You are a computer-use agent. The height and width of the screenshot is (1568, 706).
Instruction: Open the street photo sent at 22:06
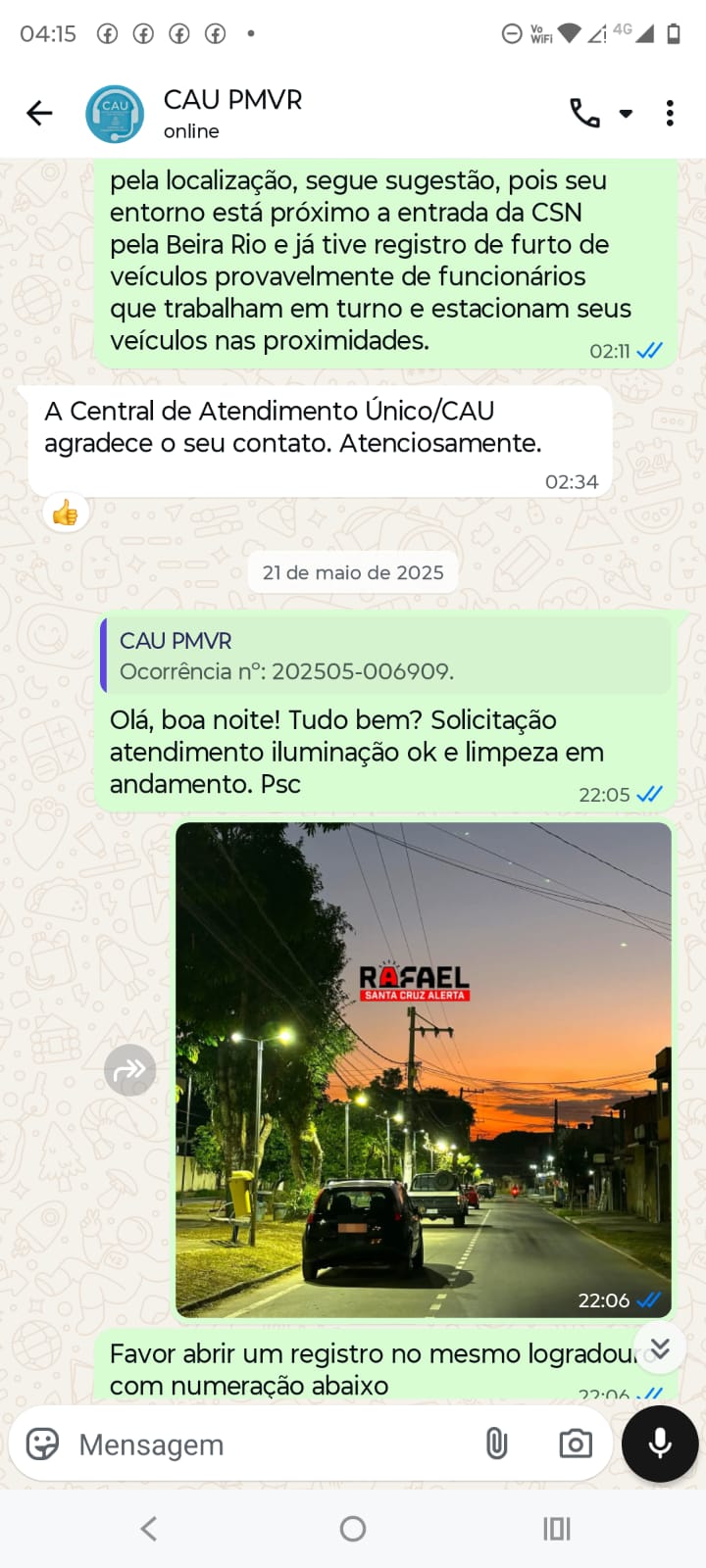[424, 1069]
